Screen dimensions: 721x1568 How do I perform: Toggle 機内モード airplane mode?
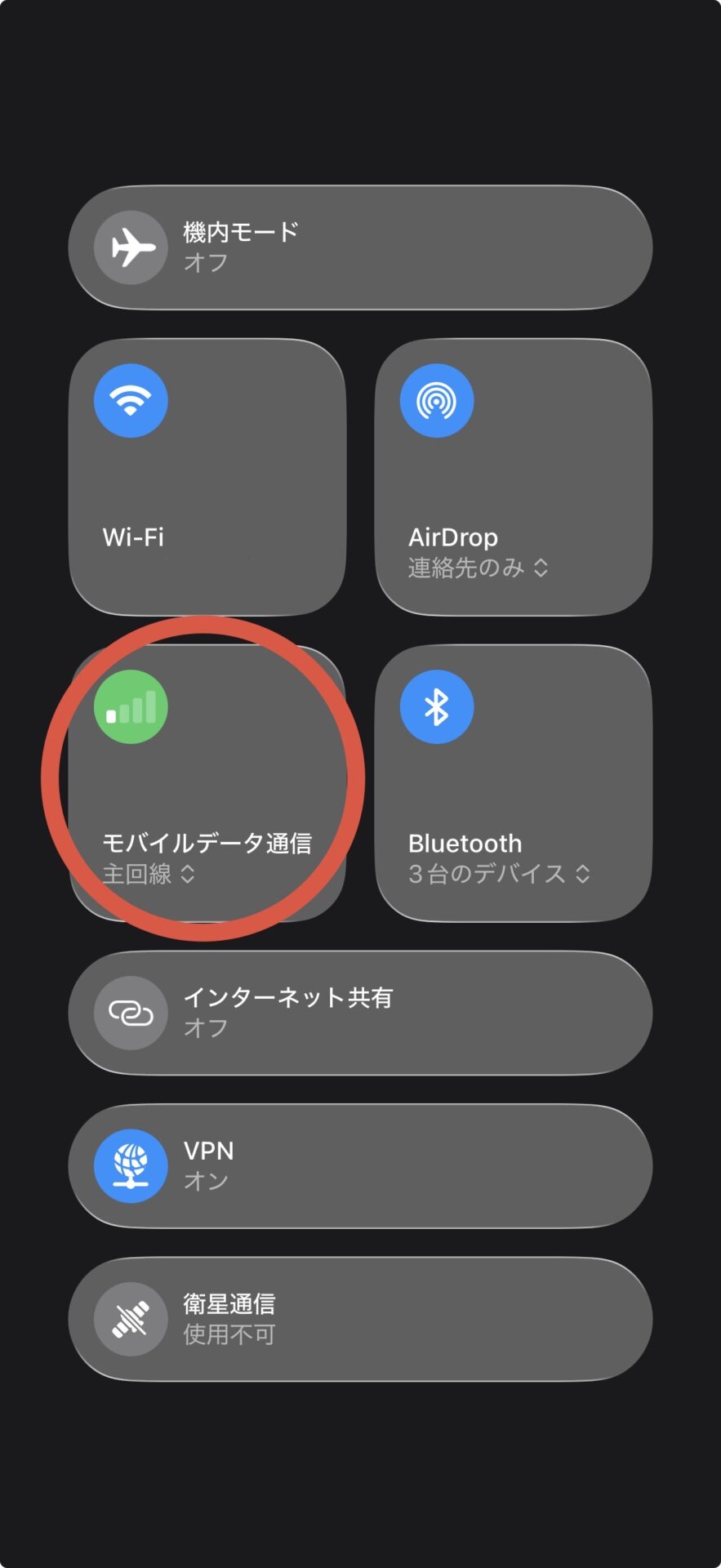click(x=131, y=247)
